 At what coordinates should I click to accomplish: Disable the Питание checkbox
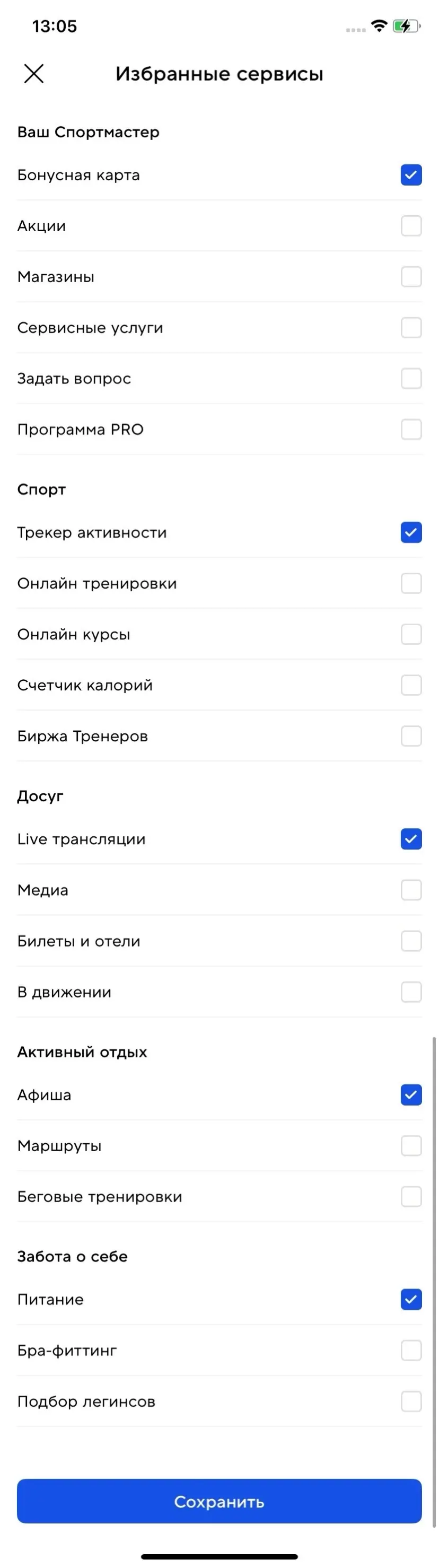click(x=411, y=1300)
